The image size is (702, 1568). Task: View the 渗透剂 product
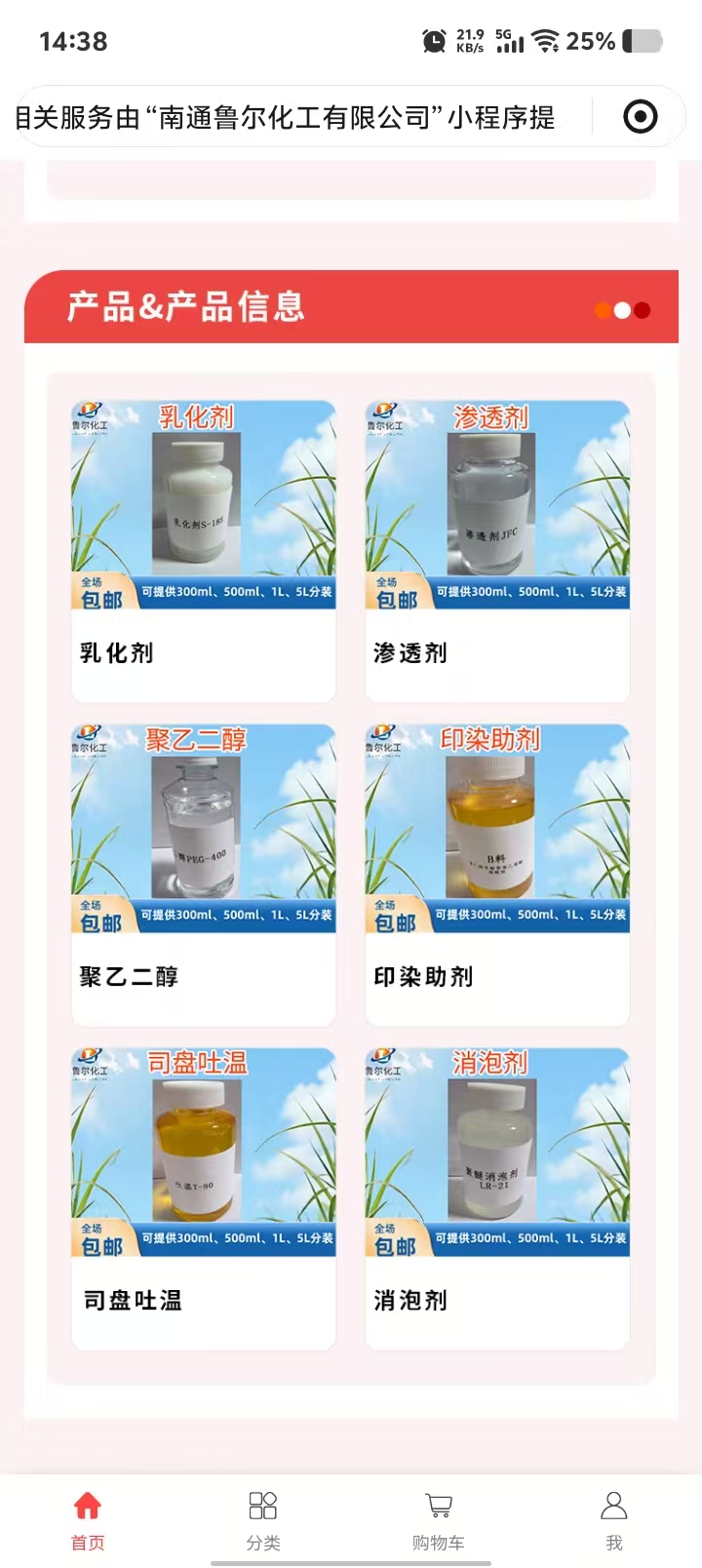point(497,550)
